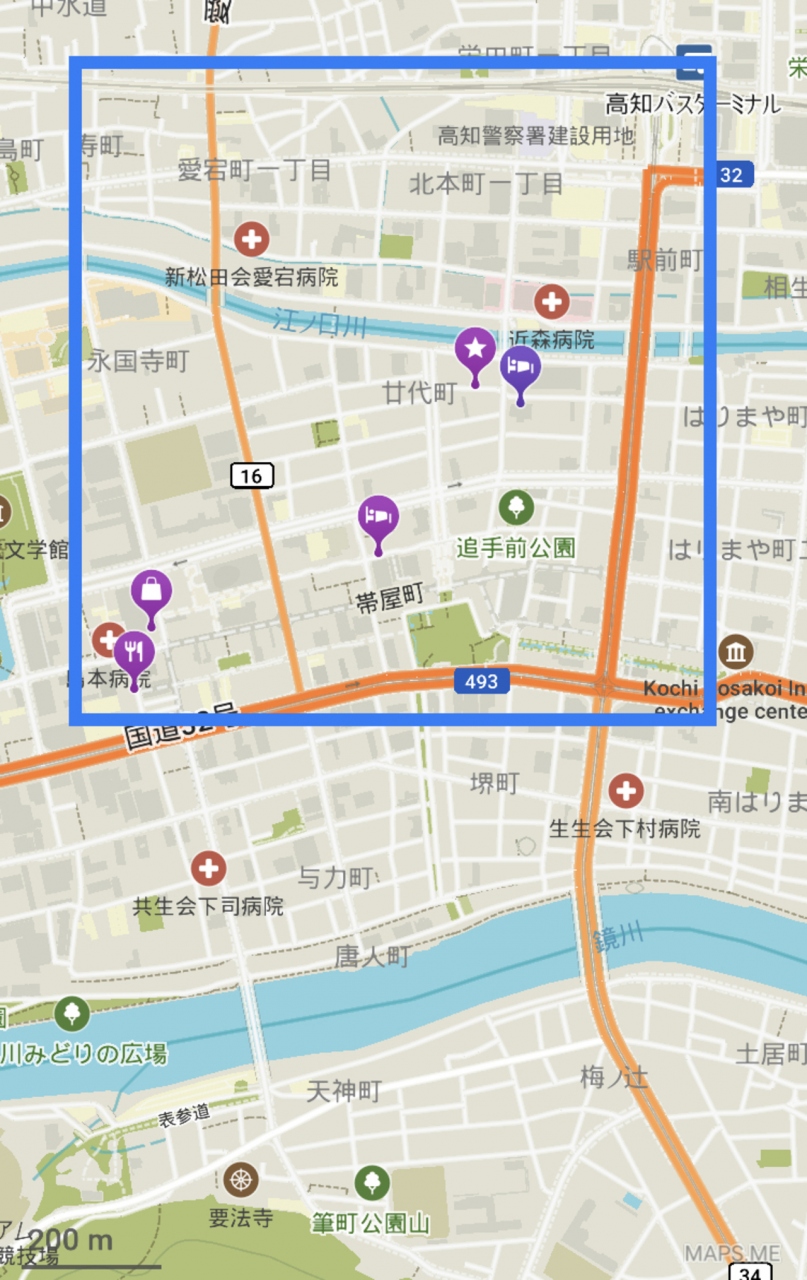The height and width of the screenshot is (1280, 807).
Task: Open the purple hotel pin near 廿代町
Action: click(x=520, y=369)
